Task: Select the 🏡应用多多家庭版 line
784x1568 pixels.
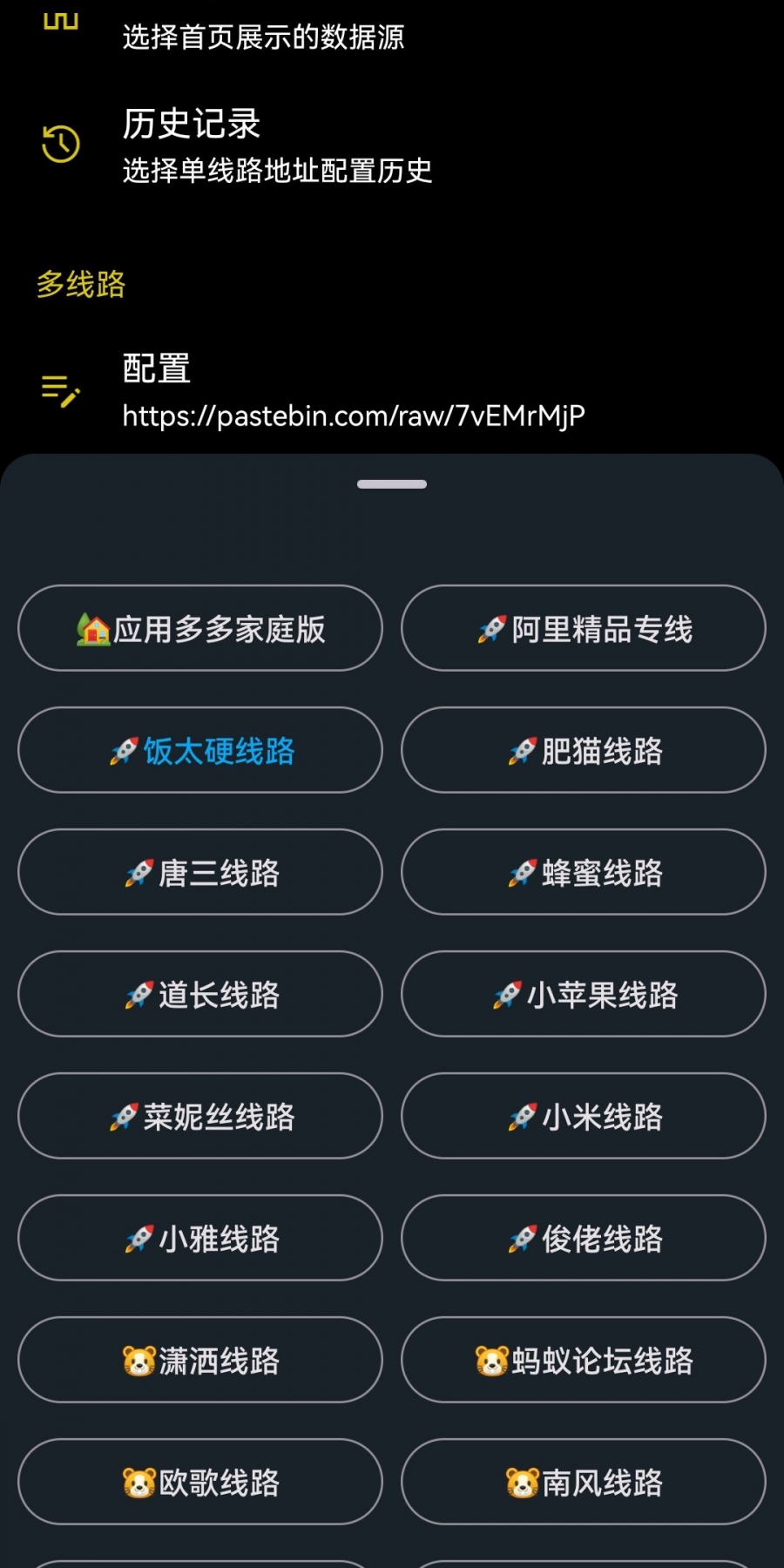Action: pos(199,629)
